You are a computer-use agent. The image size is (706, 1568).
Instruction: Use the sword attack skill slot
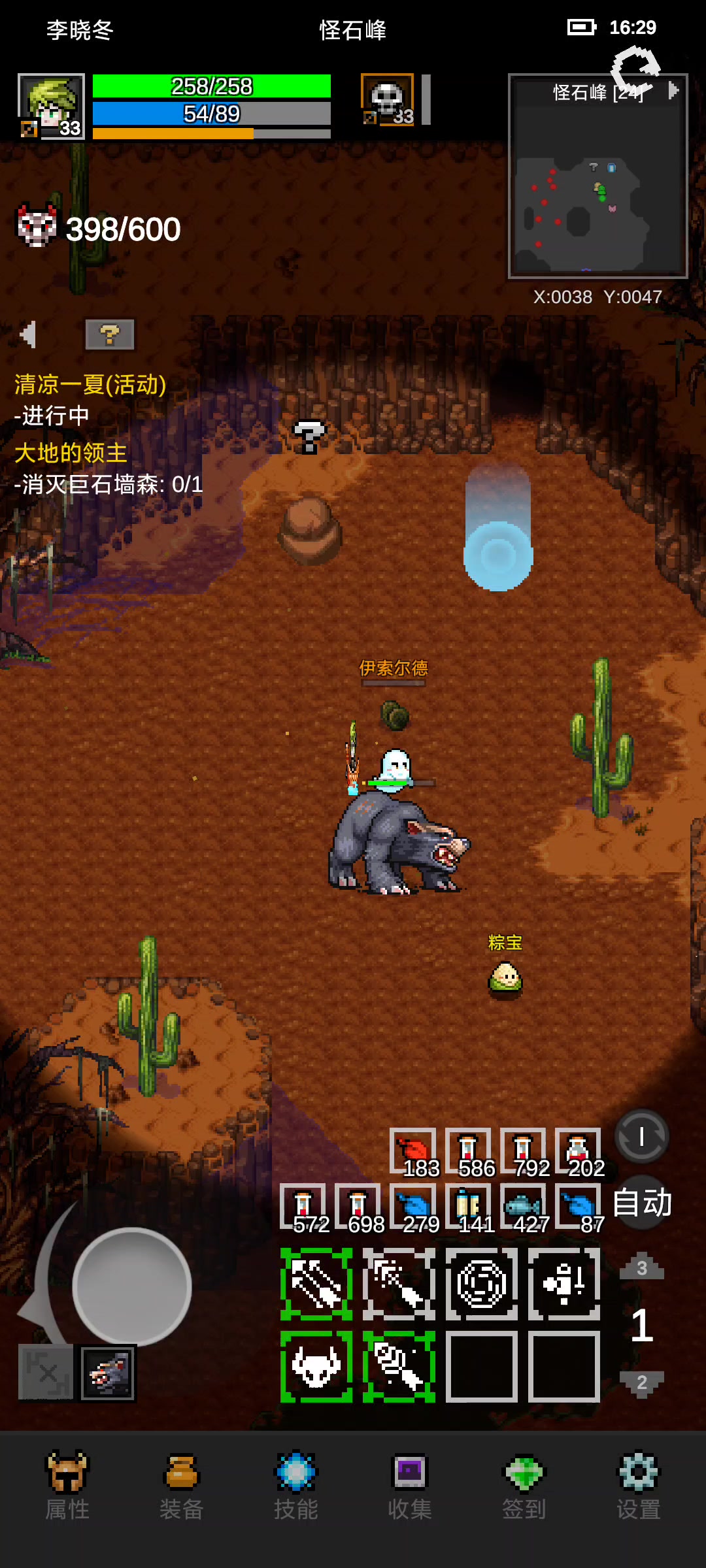pos(316,1284)
